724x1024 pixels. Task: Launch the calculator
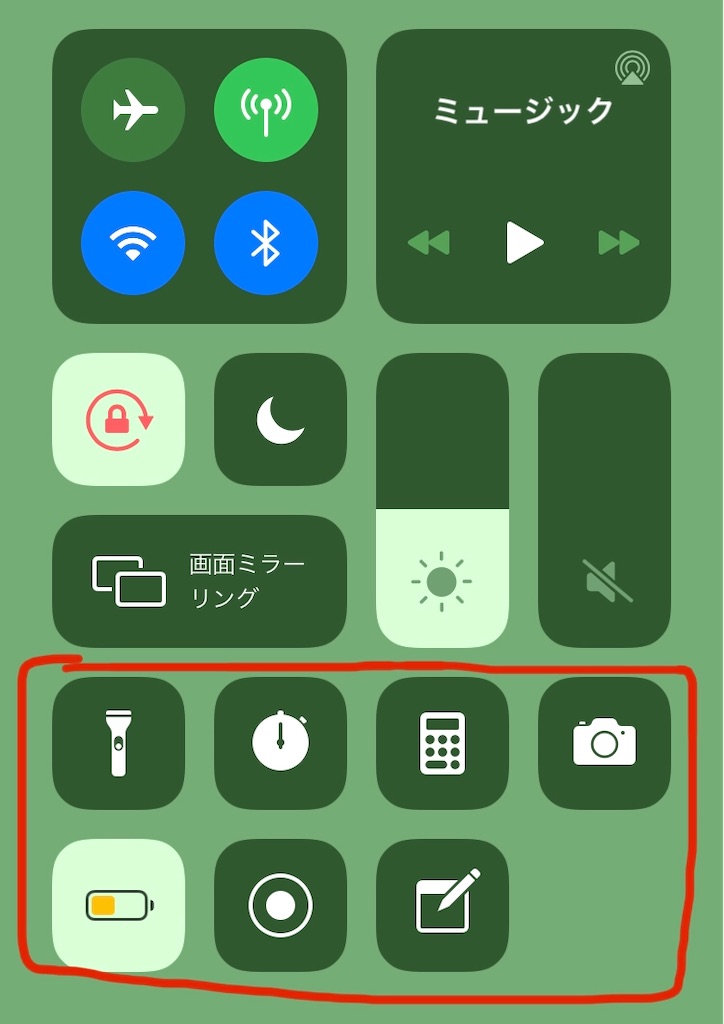(x=442, y=742)
